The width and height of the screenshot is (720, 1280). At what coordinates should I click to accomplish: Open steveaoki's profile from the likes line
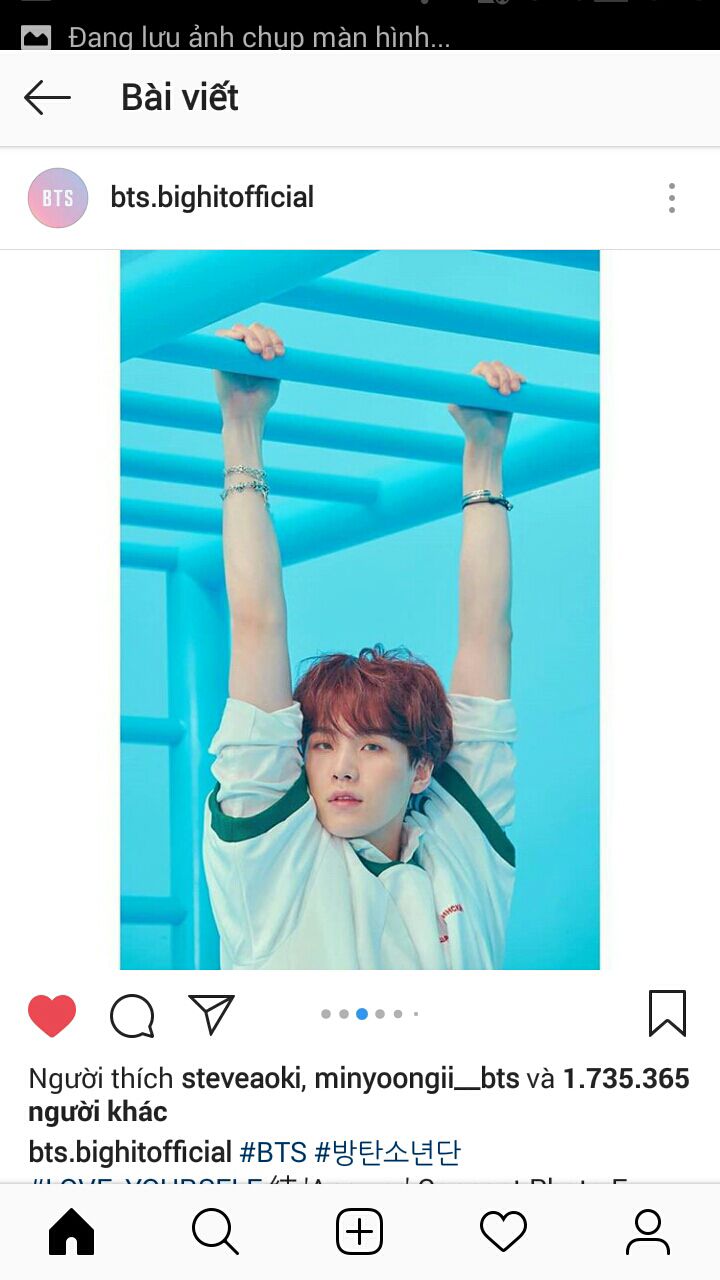point(244,1079)
